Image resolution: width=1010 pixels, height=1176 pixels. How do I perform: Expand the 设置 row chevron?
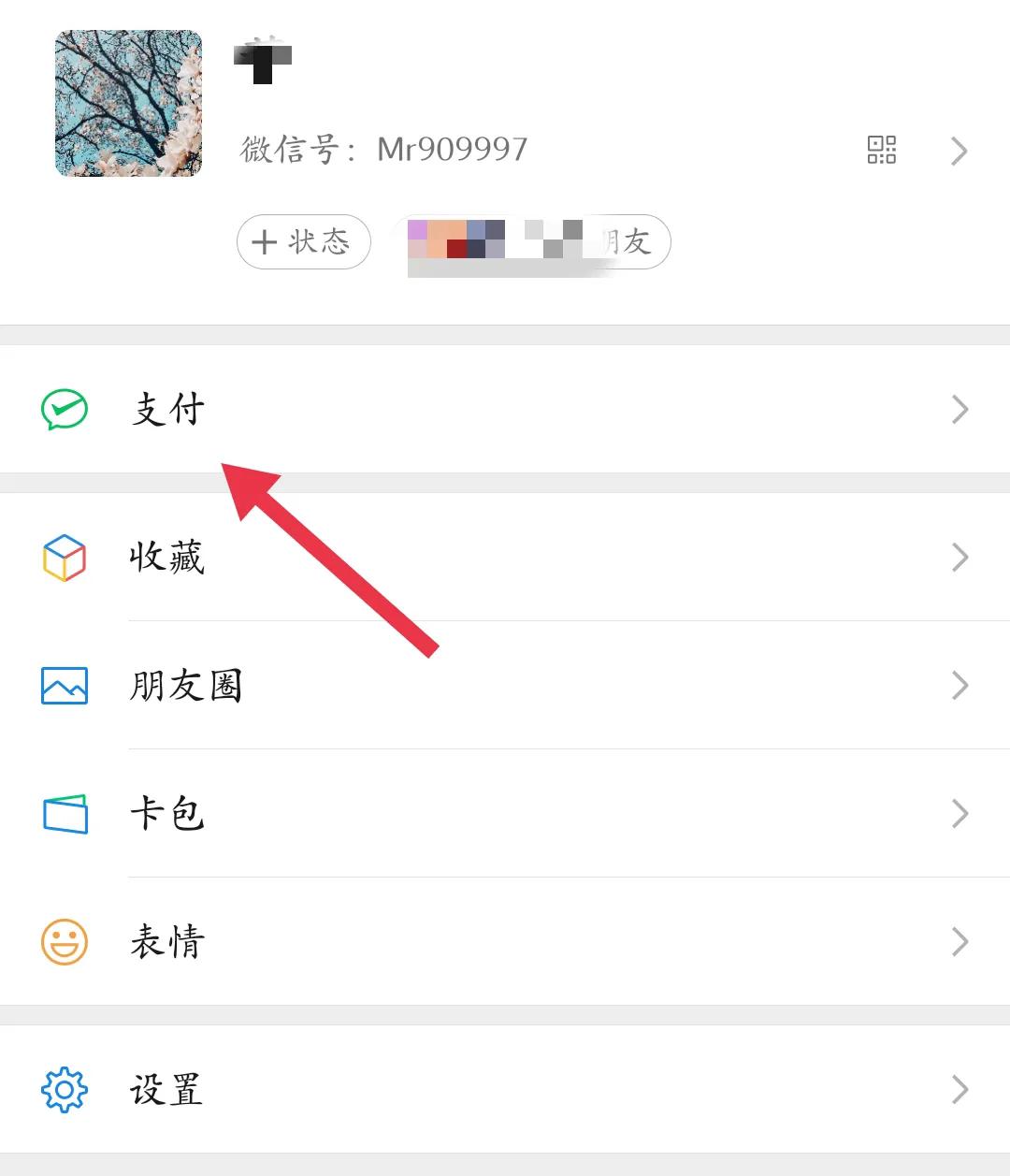pos(958,1089)
